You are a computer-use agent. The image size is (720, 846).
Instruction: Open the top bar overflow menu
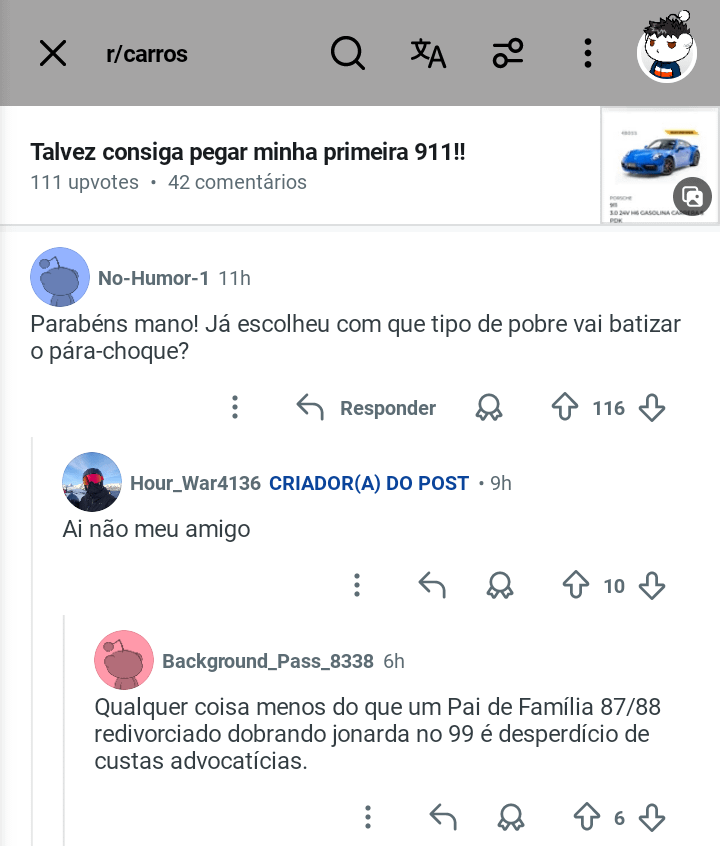click(588, 53)
